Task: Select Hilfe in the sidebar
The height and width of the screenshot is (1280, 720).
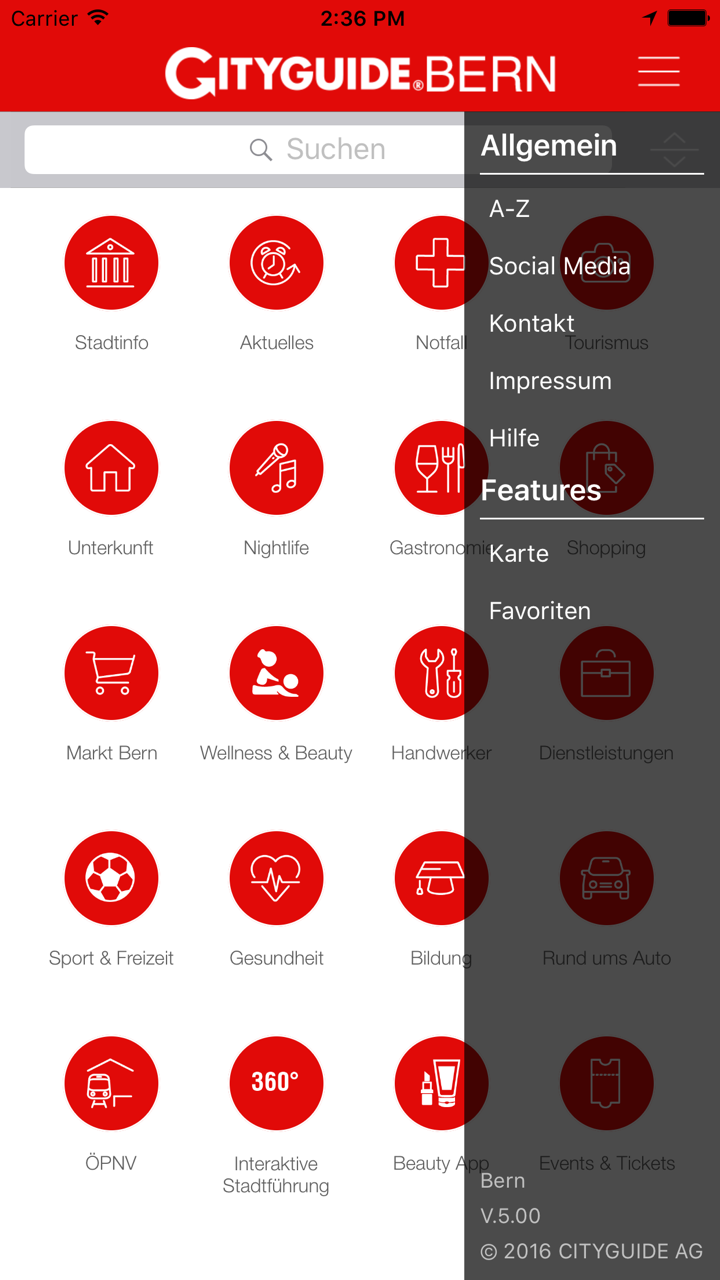Action: point(513,438)
